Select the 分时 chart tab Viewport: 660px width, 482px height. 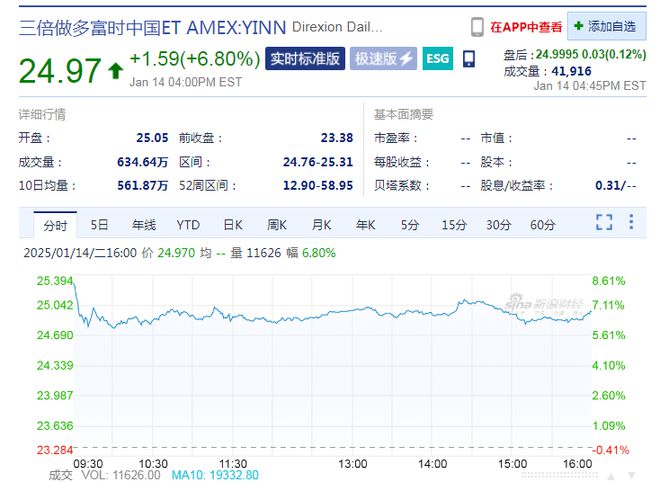click(x=55, y=224)
